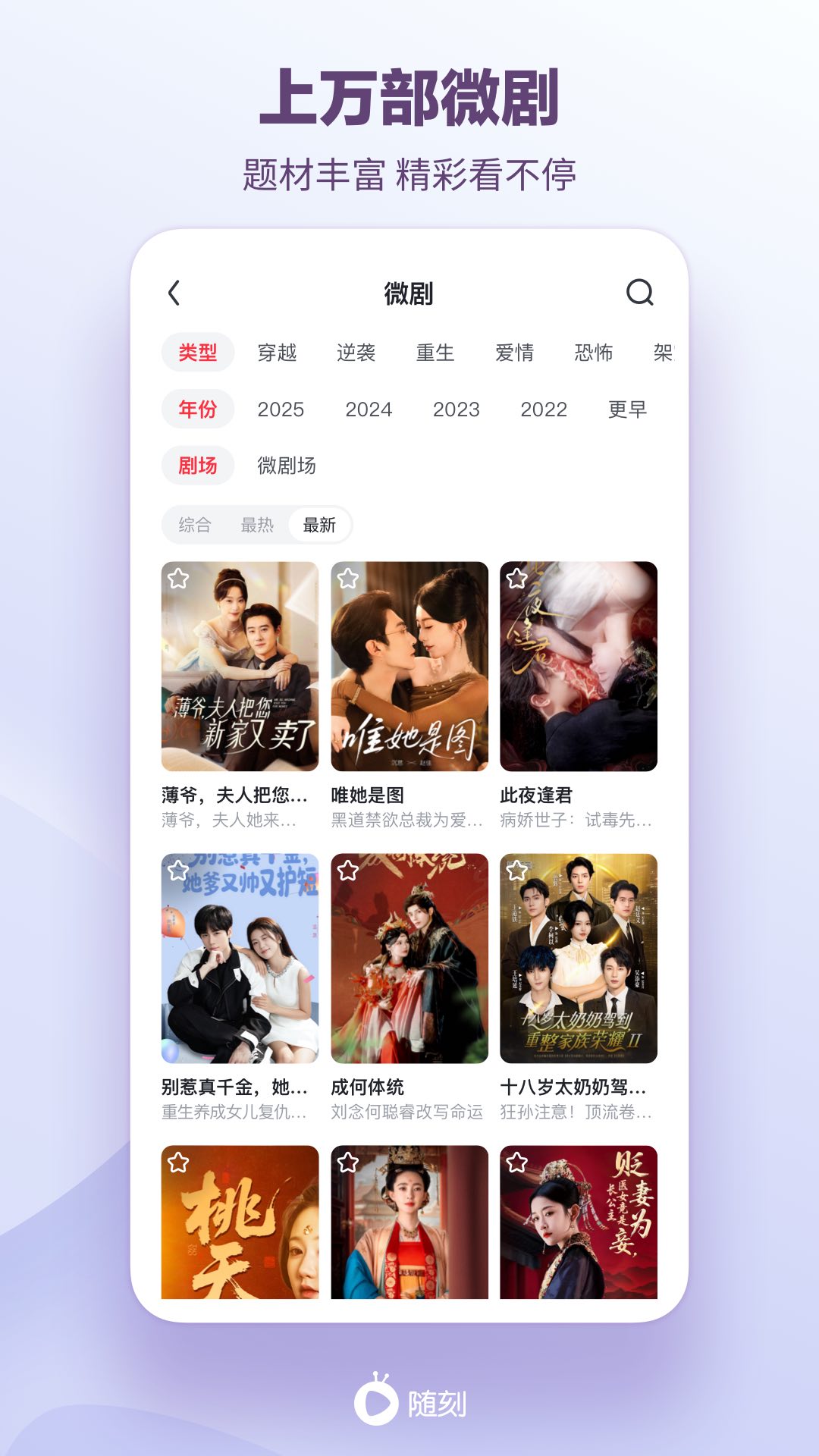Image resolution: width=819 pixels, height=1456 pixels.
Task: Open the 年份 filter category
Action: 196,409
